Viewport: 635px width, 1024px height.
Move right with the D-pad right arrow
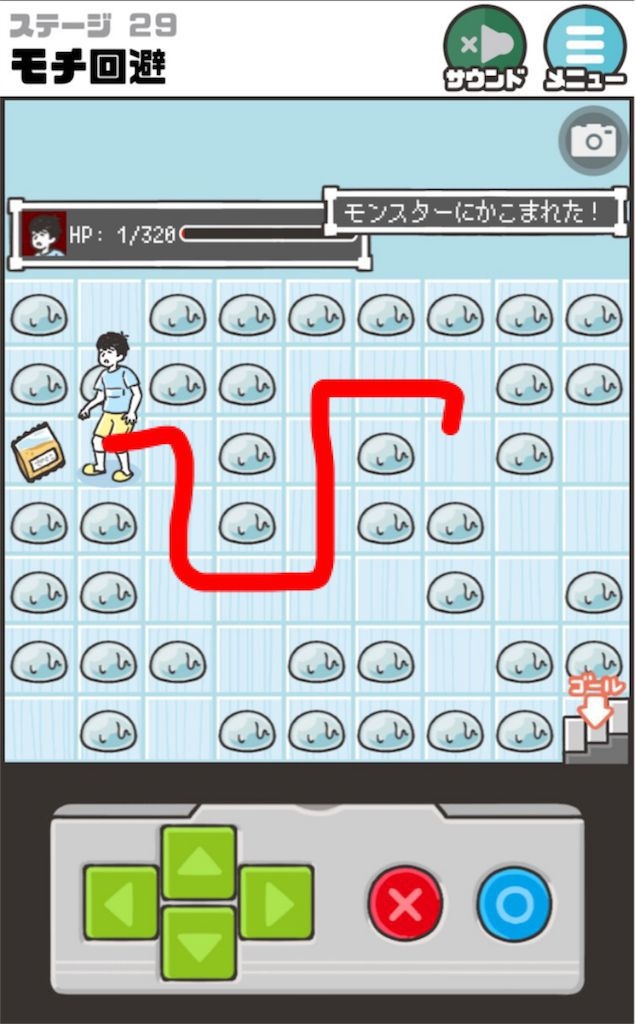point(276,902)
